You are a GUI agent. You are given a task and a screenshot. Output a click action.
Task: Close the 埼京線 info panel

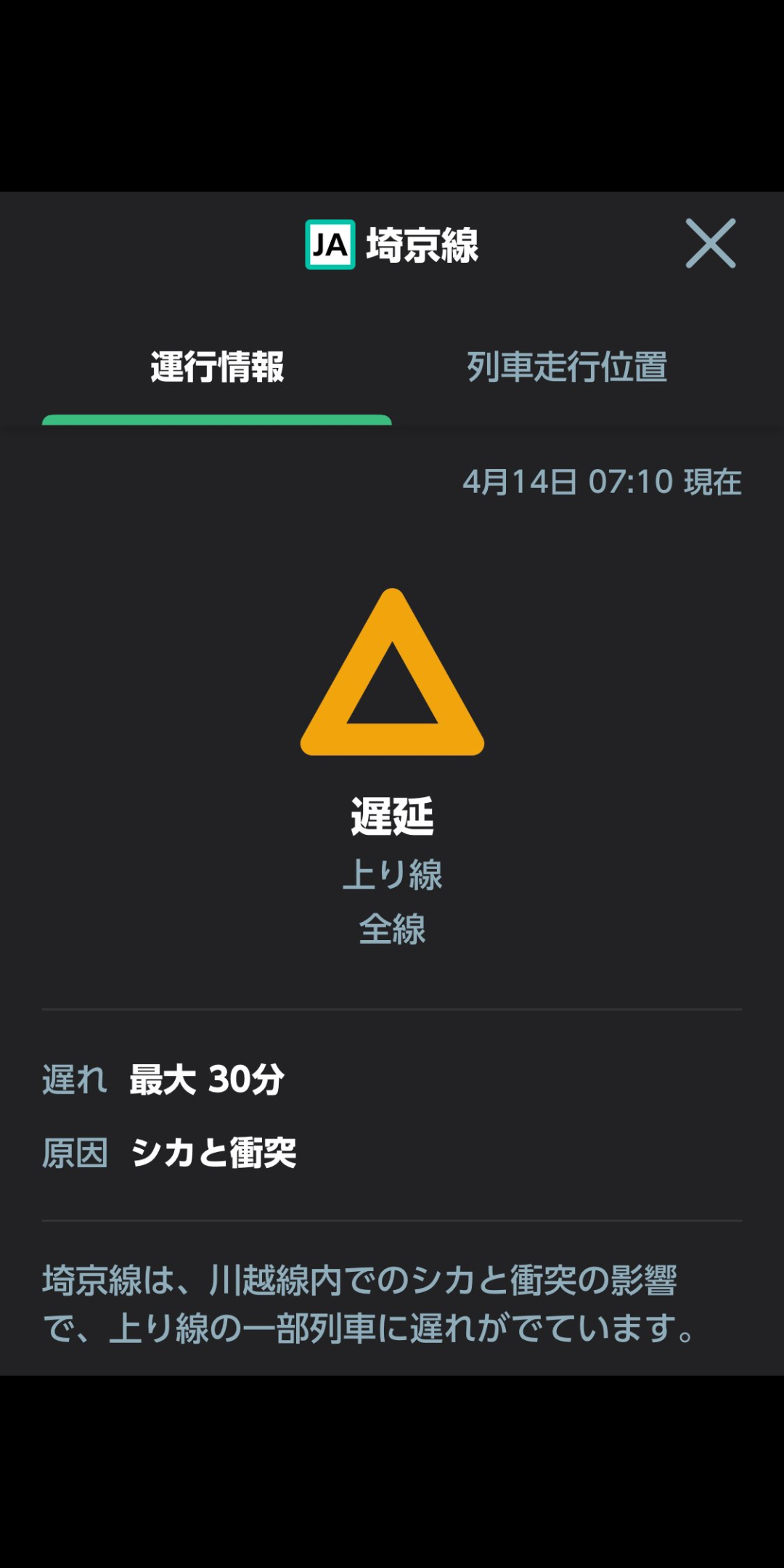coord(711,244)
